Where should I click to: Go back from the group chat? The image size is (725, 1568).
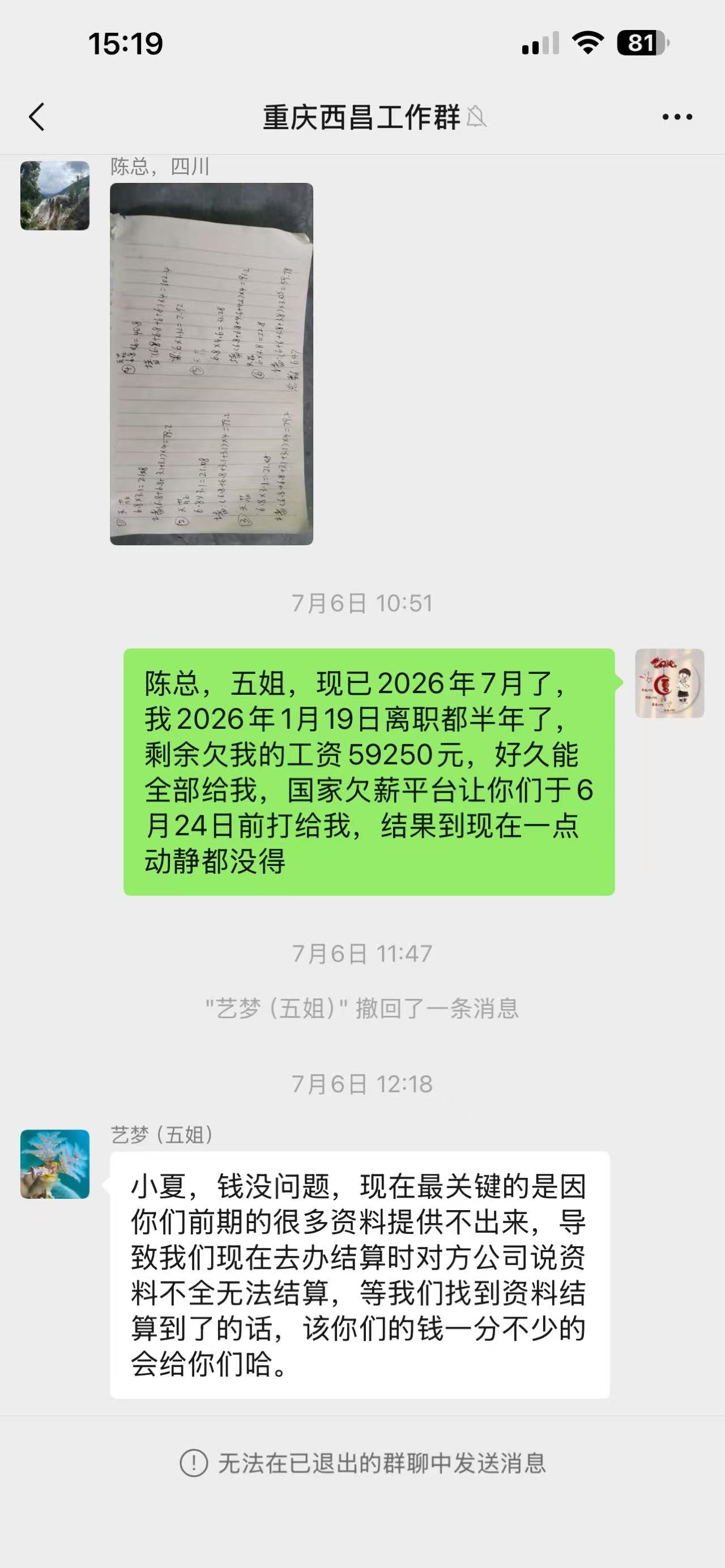pos(37,117)
